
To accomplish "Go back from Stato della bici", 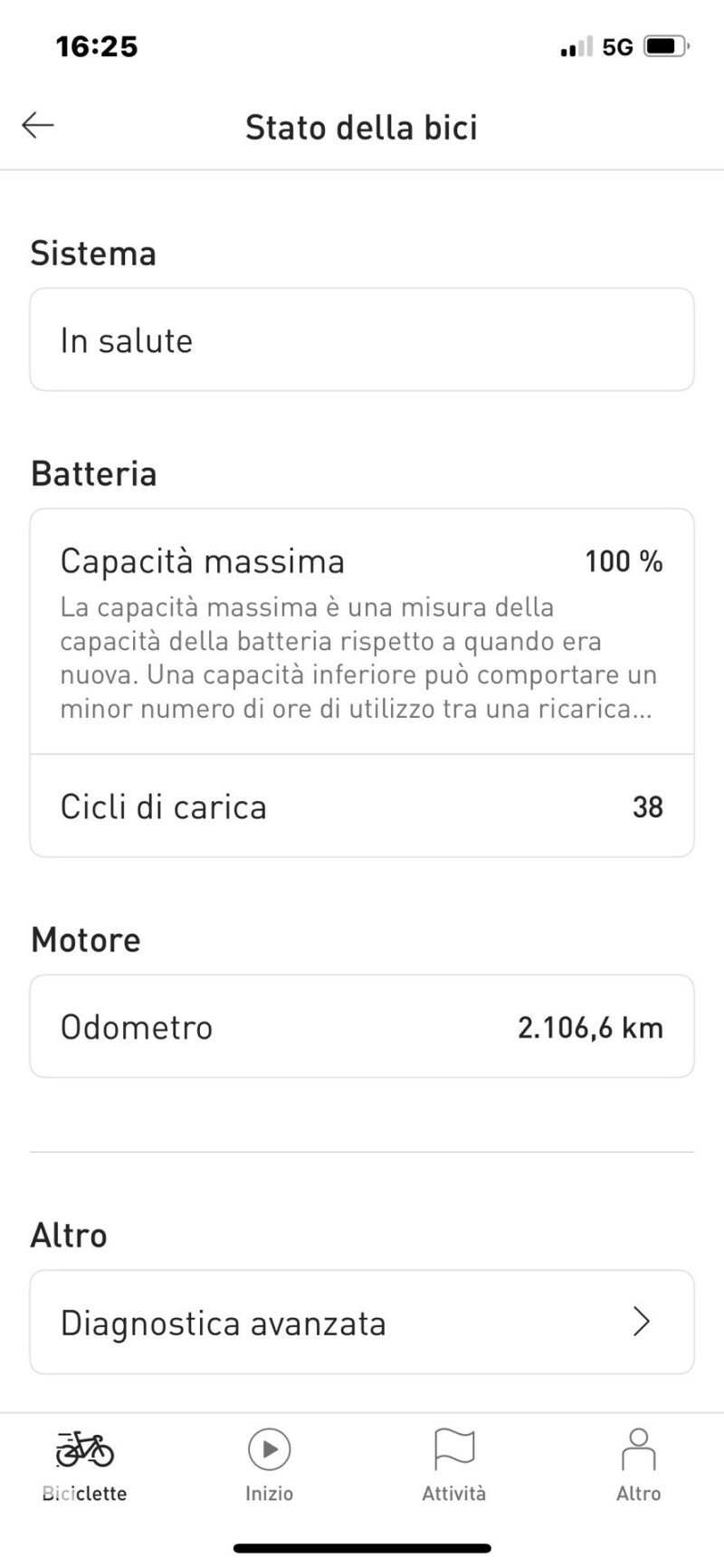I will [x=38, y=126].
